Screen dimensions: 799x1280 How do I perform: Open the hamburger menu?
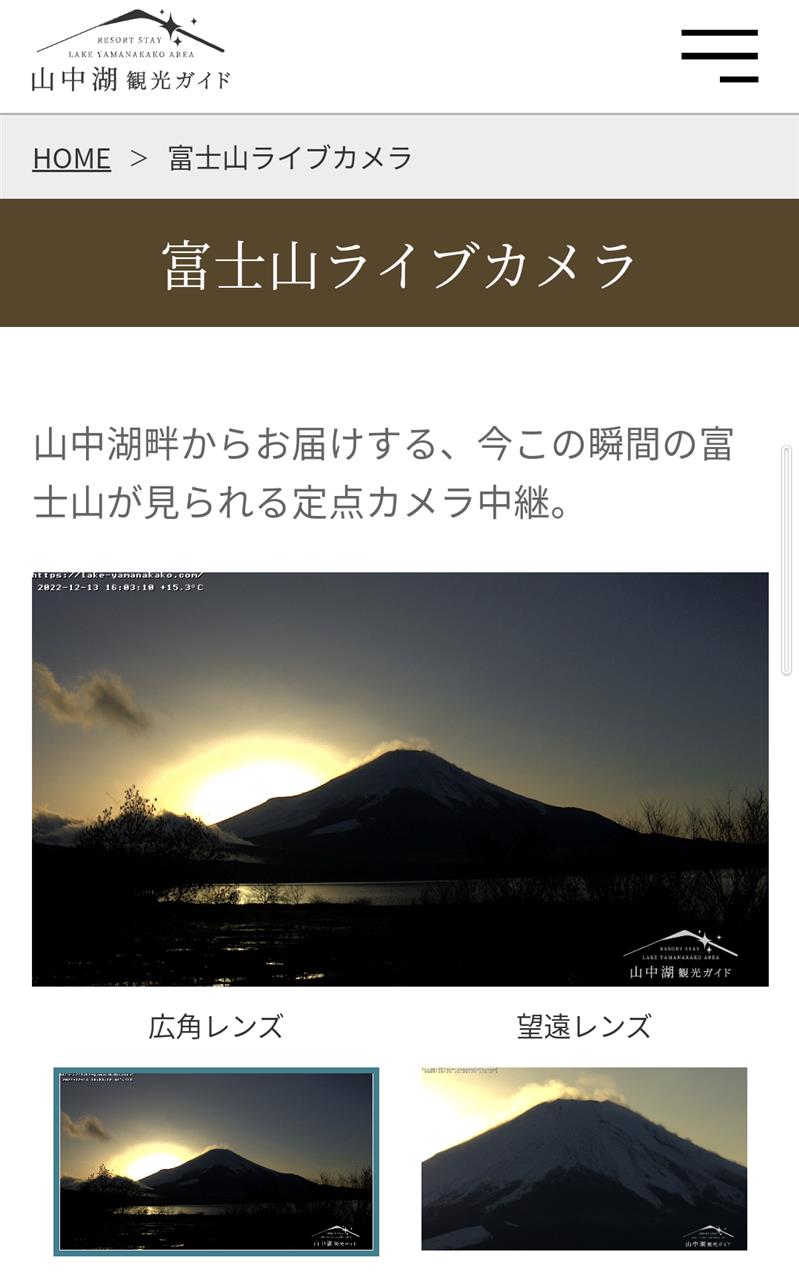(719, 55)
